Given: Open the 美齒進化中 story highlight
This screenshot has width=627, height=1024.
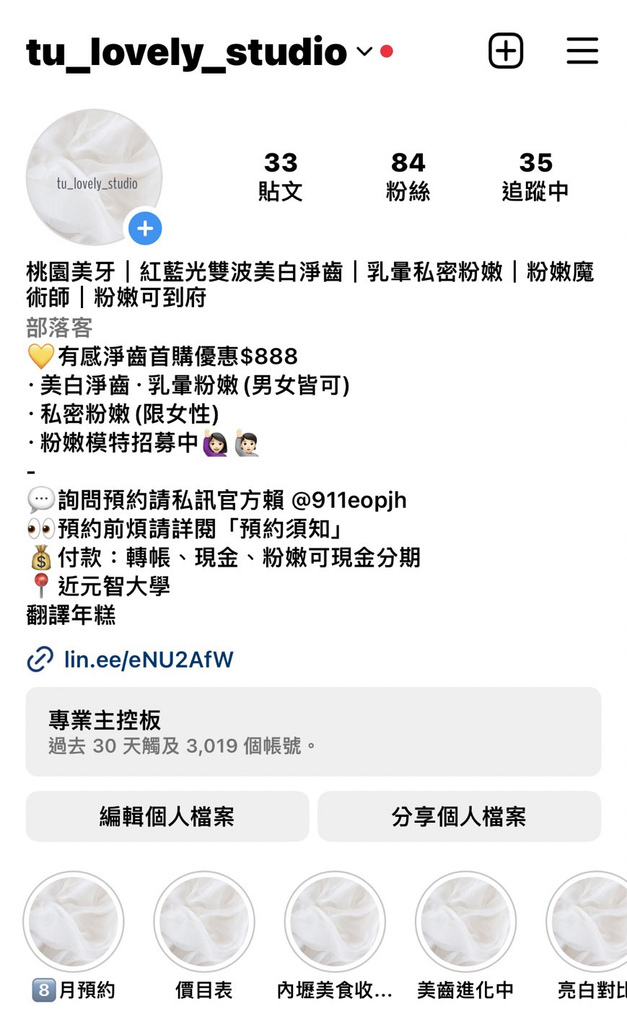Looking at the screenshot, I should pos(465,936).
